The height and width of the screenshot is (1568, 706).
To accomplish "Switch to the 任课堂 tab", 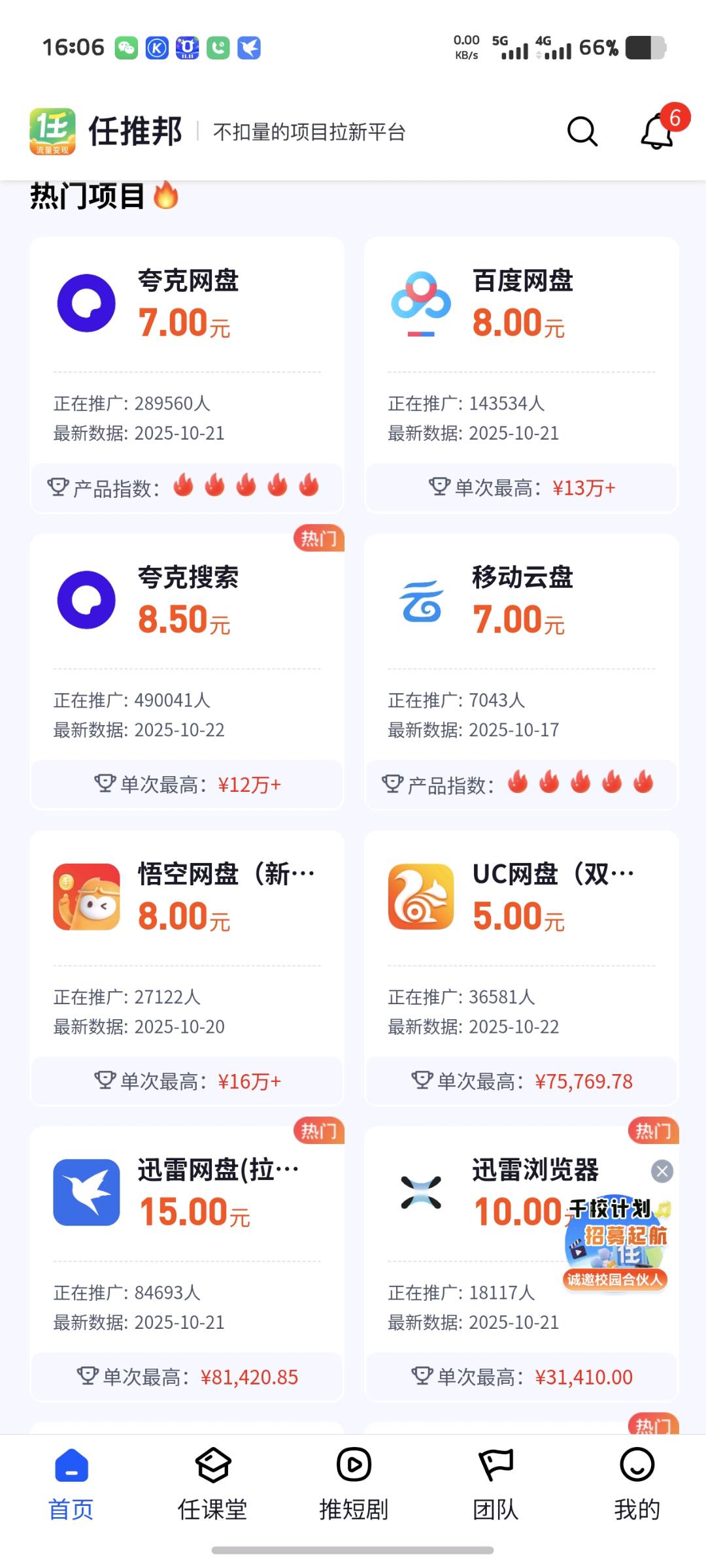I will (212, 1484).
